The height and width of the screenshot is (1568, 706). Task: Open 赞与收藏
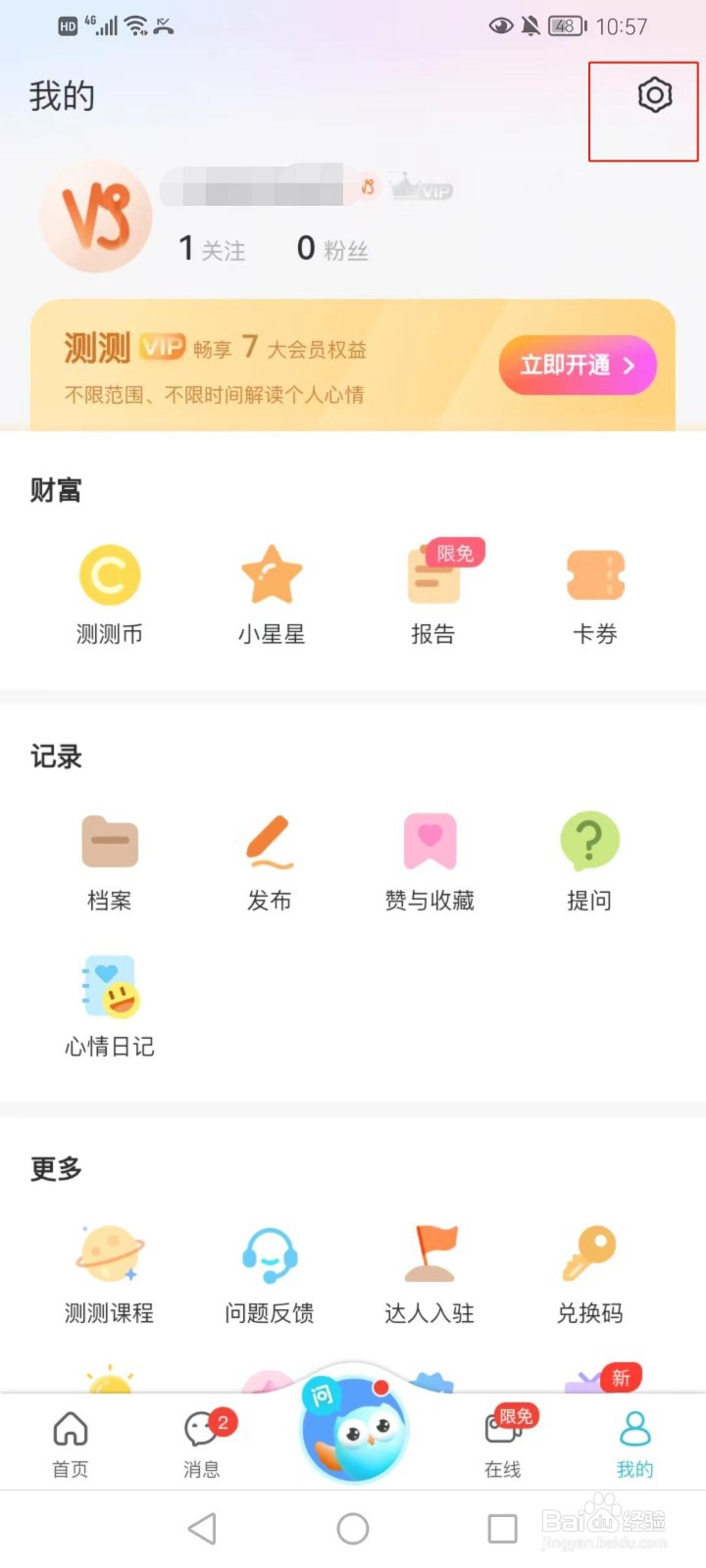point(429,860)
